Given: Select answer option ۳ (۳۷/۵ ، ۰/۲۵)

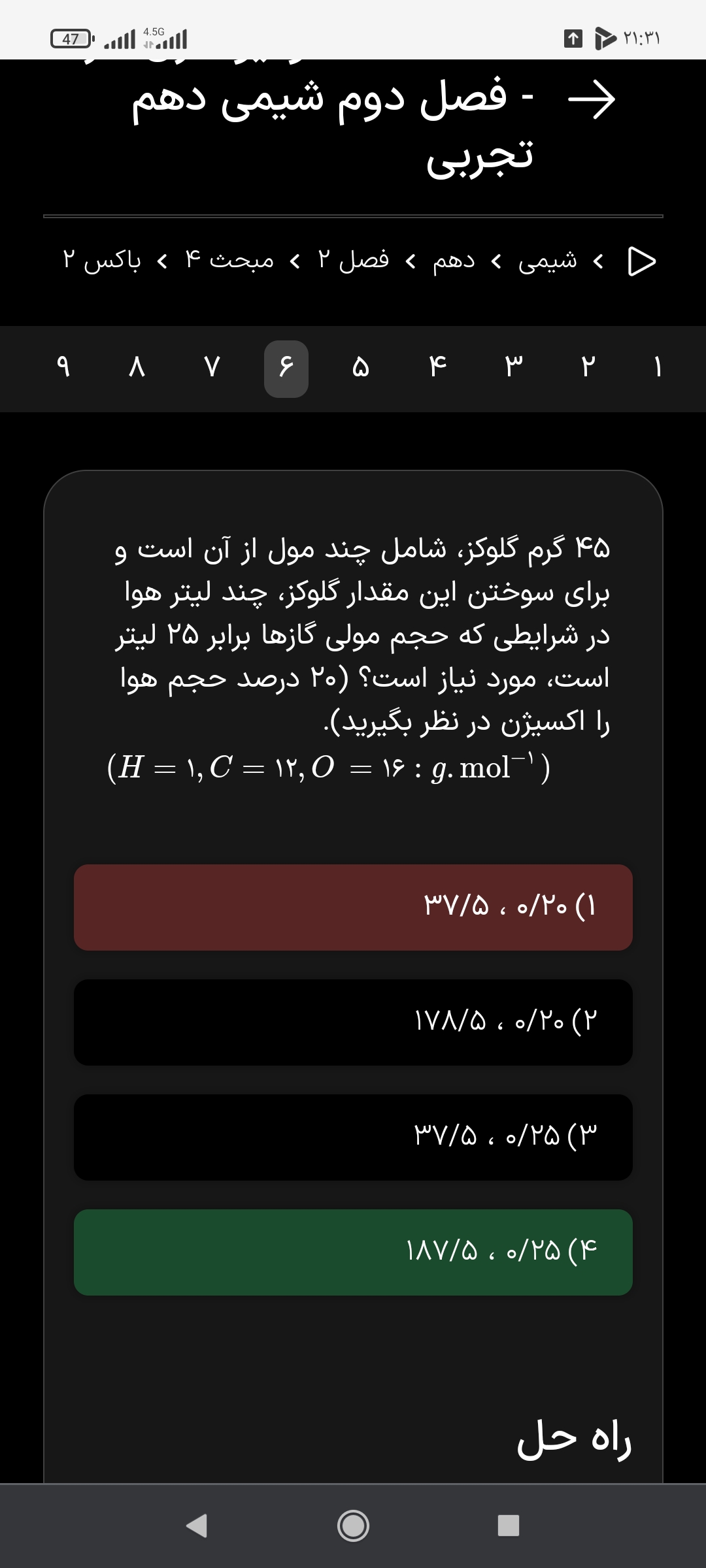Looking at the screenshot, I should point(353,1137).
